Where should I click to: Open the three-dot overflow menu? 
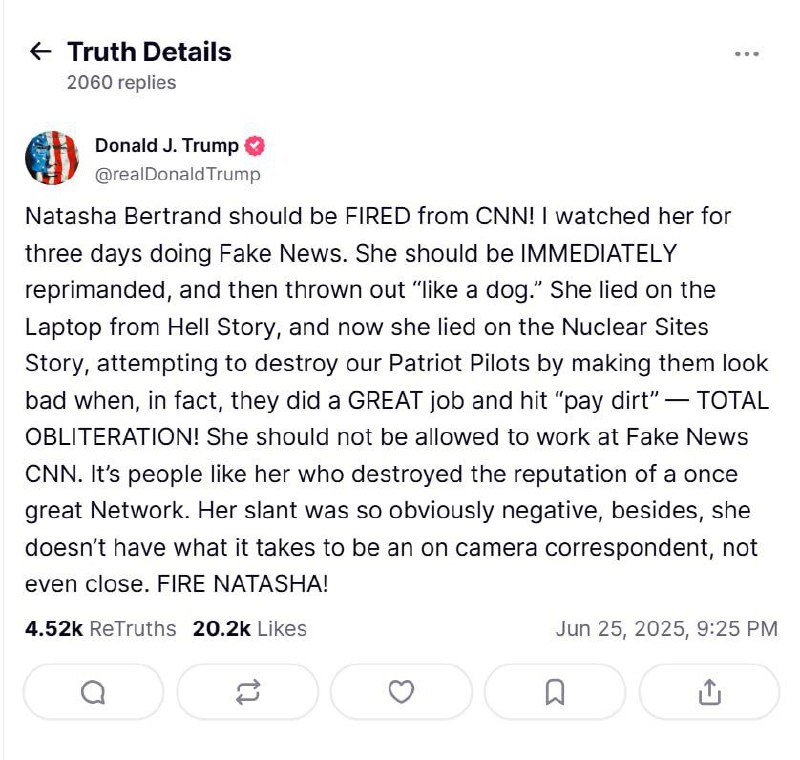point(747,54)
